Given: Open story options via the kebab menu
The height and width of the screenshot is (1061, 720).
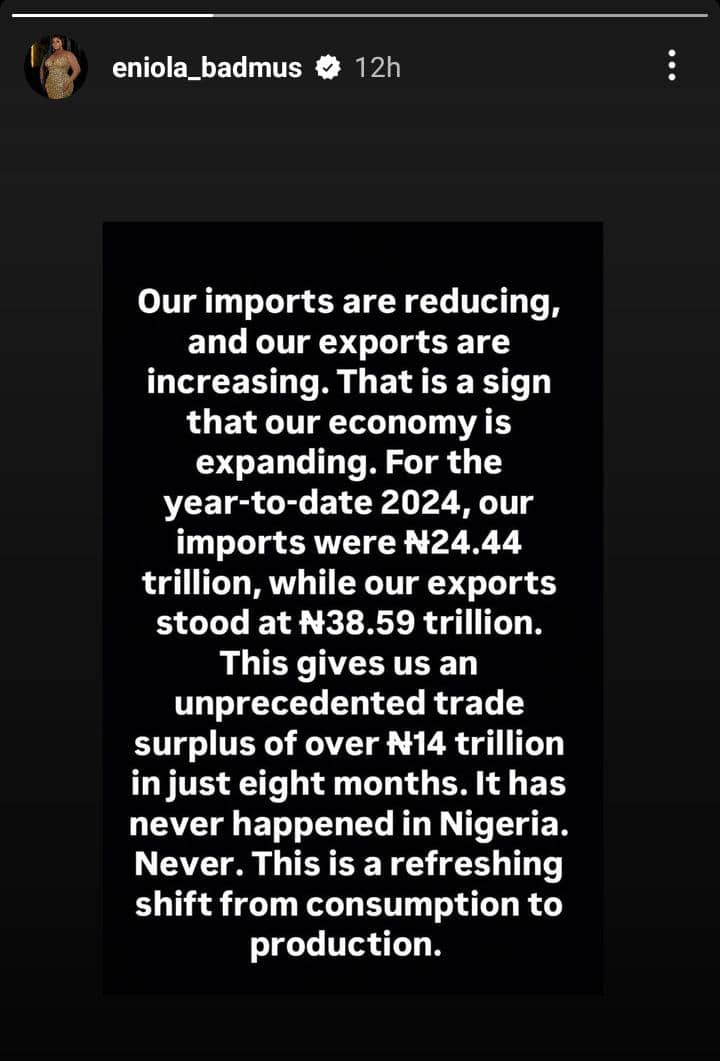Looking at the screenshot, I should click(673, 68).
